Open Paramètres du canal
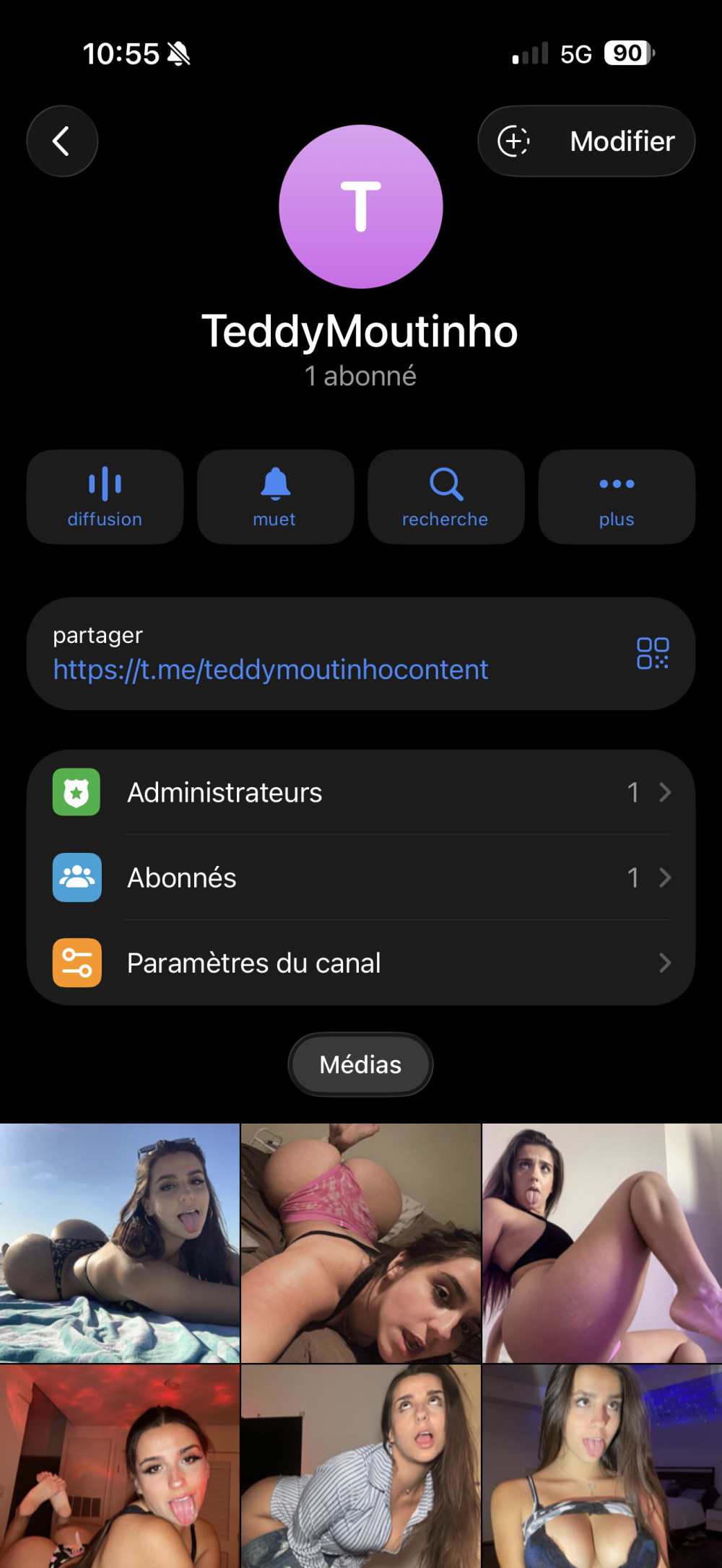 [361, 963]
